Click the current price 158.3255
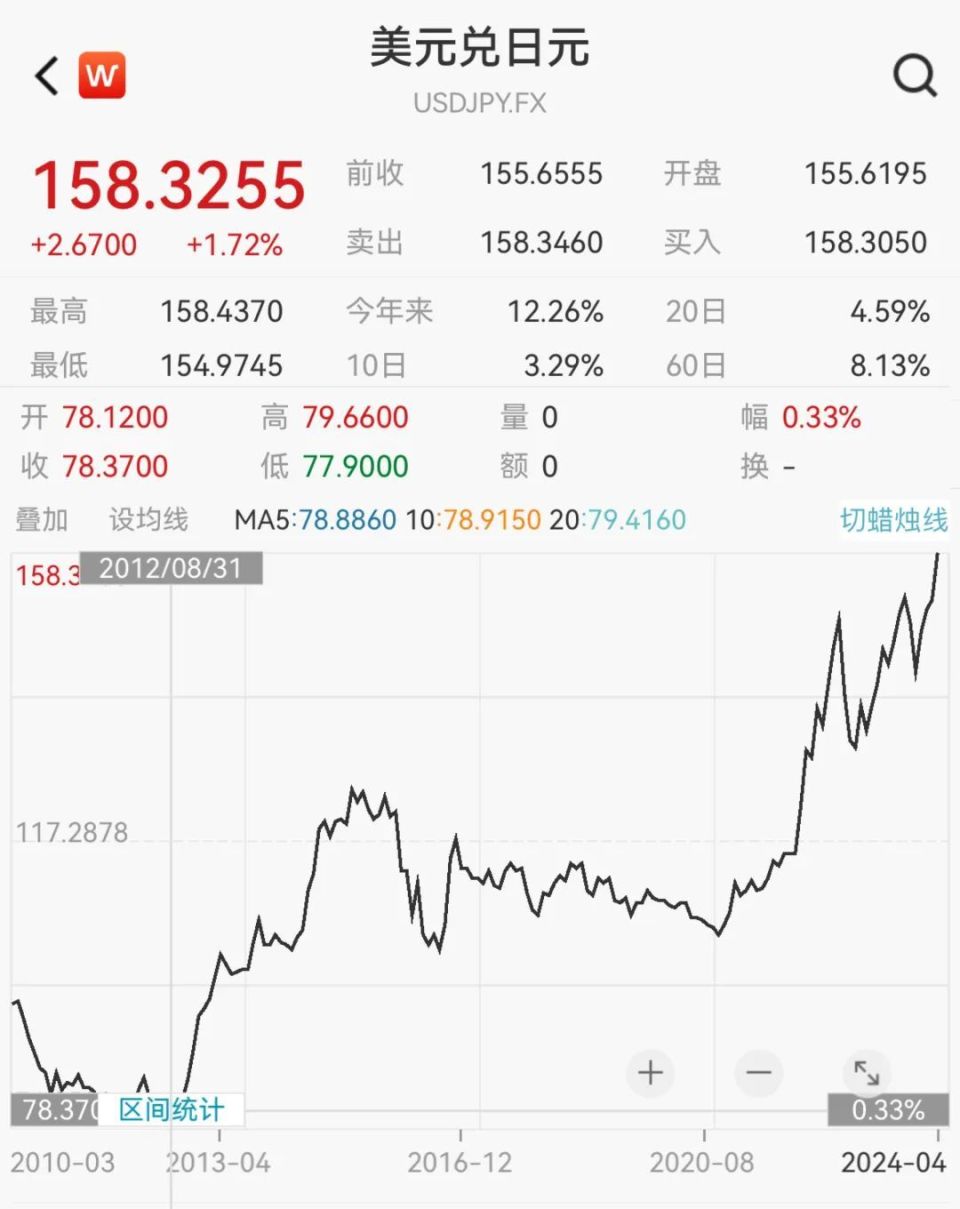This screenshot has height=1209, width=960. point(168,184)
